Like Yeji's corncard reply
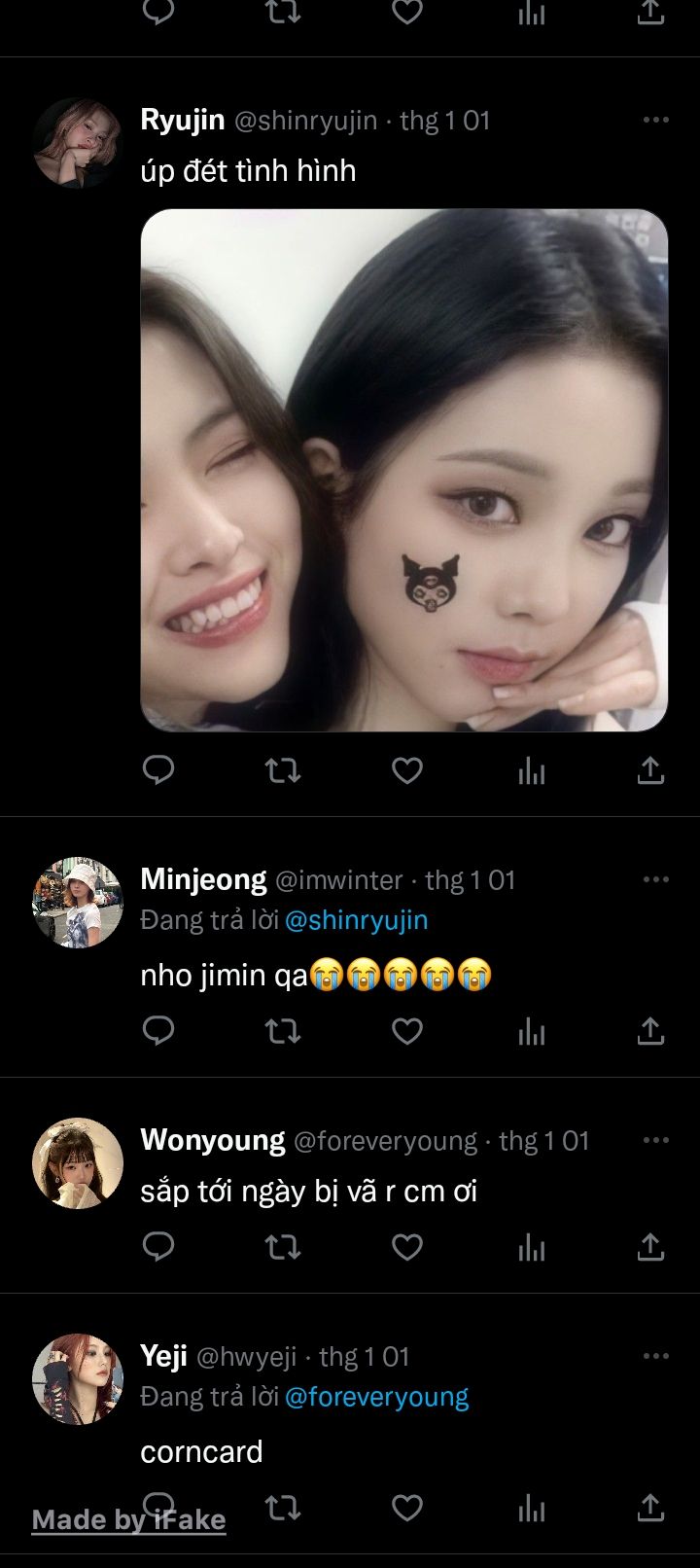The image size is (700, 1568). [x=406, y=1508]
